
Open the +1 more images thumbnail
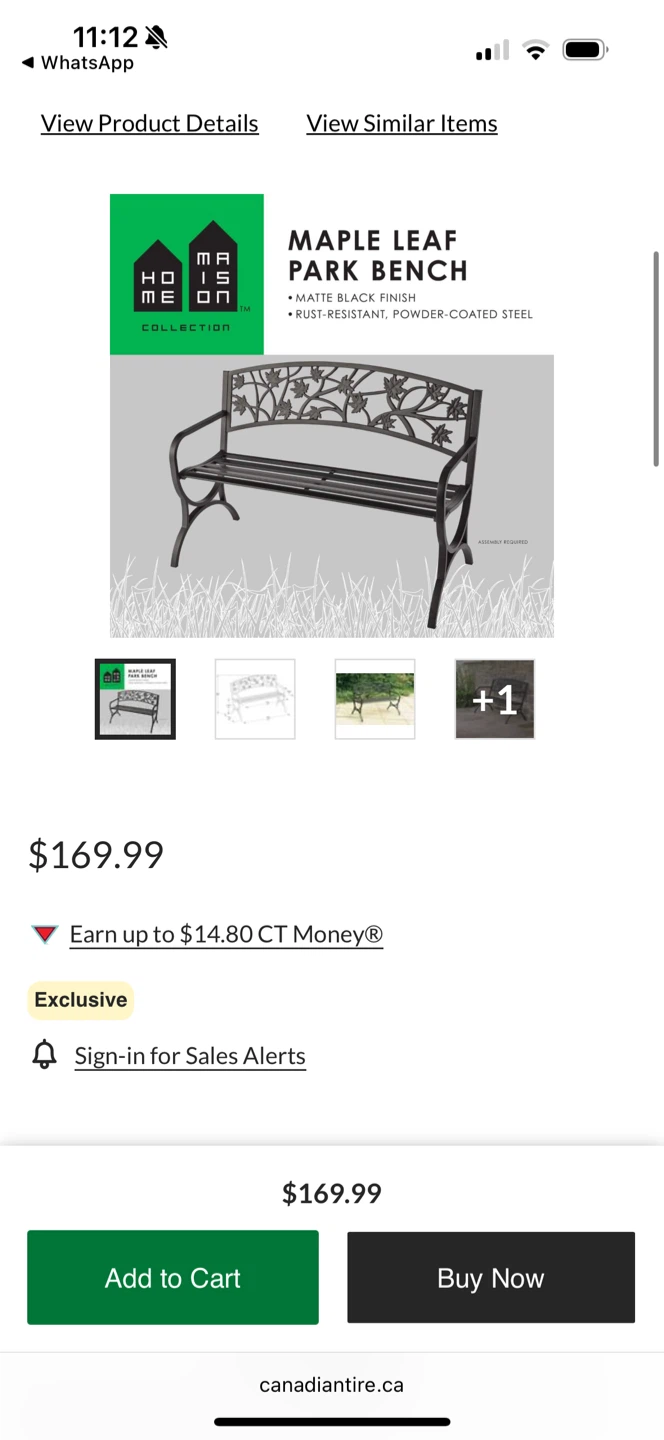pos(495,699)
